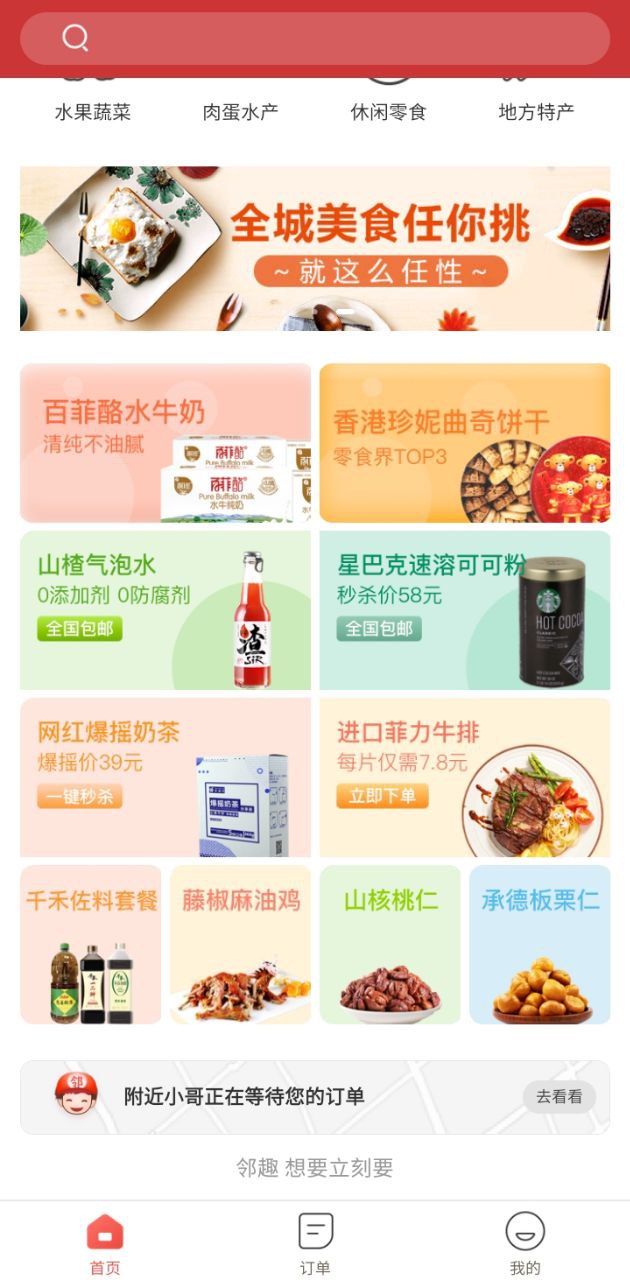Select the 首页 tab

tap(105, 1243)
